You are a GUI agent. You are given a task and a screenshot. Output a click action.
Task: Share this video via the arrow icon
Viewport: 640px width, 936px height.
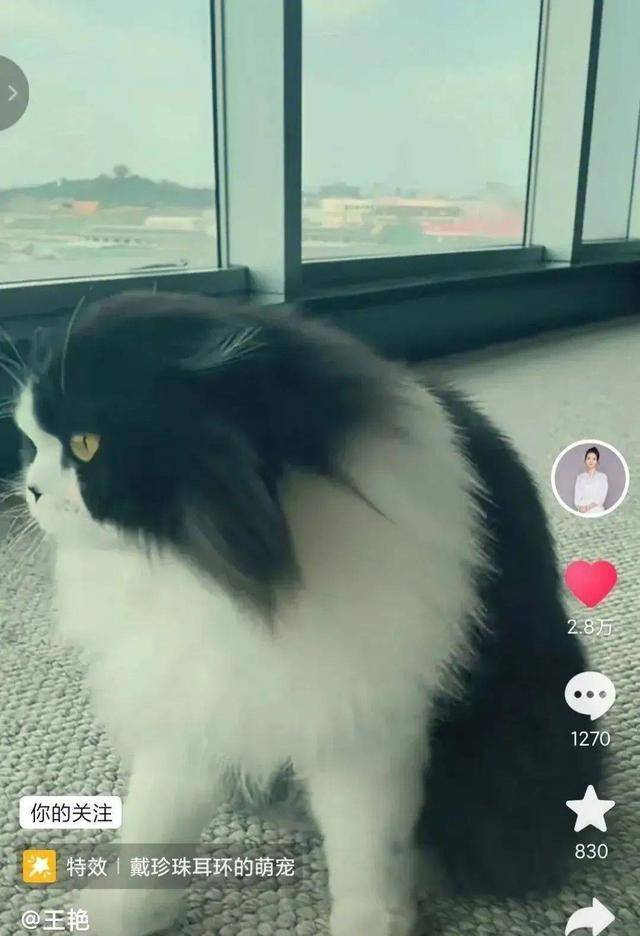tap(590, 916)
